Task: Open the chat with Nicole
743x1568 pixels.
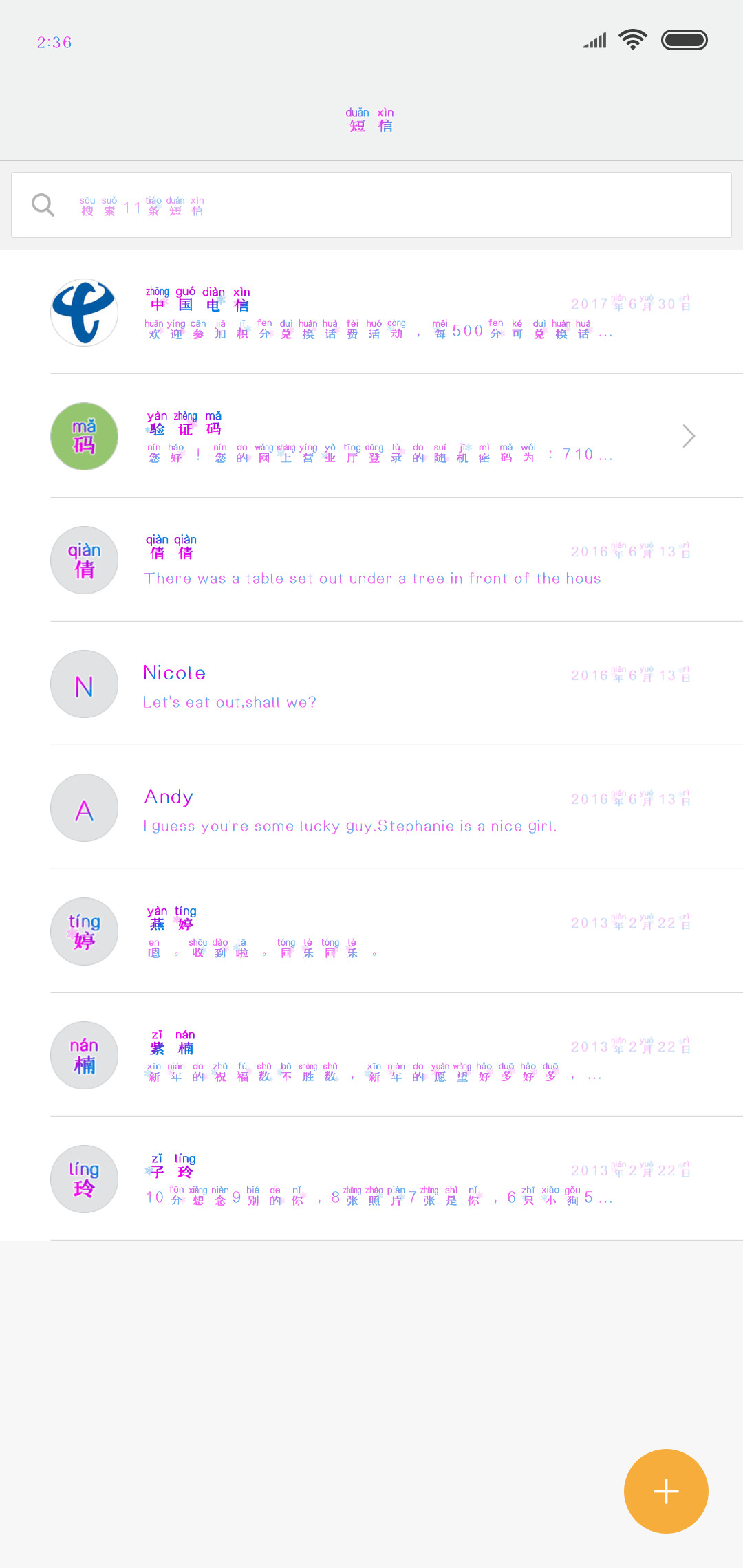Action: [371, 684]
